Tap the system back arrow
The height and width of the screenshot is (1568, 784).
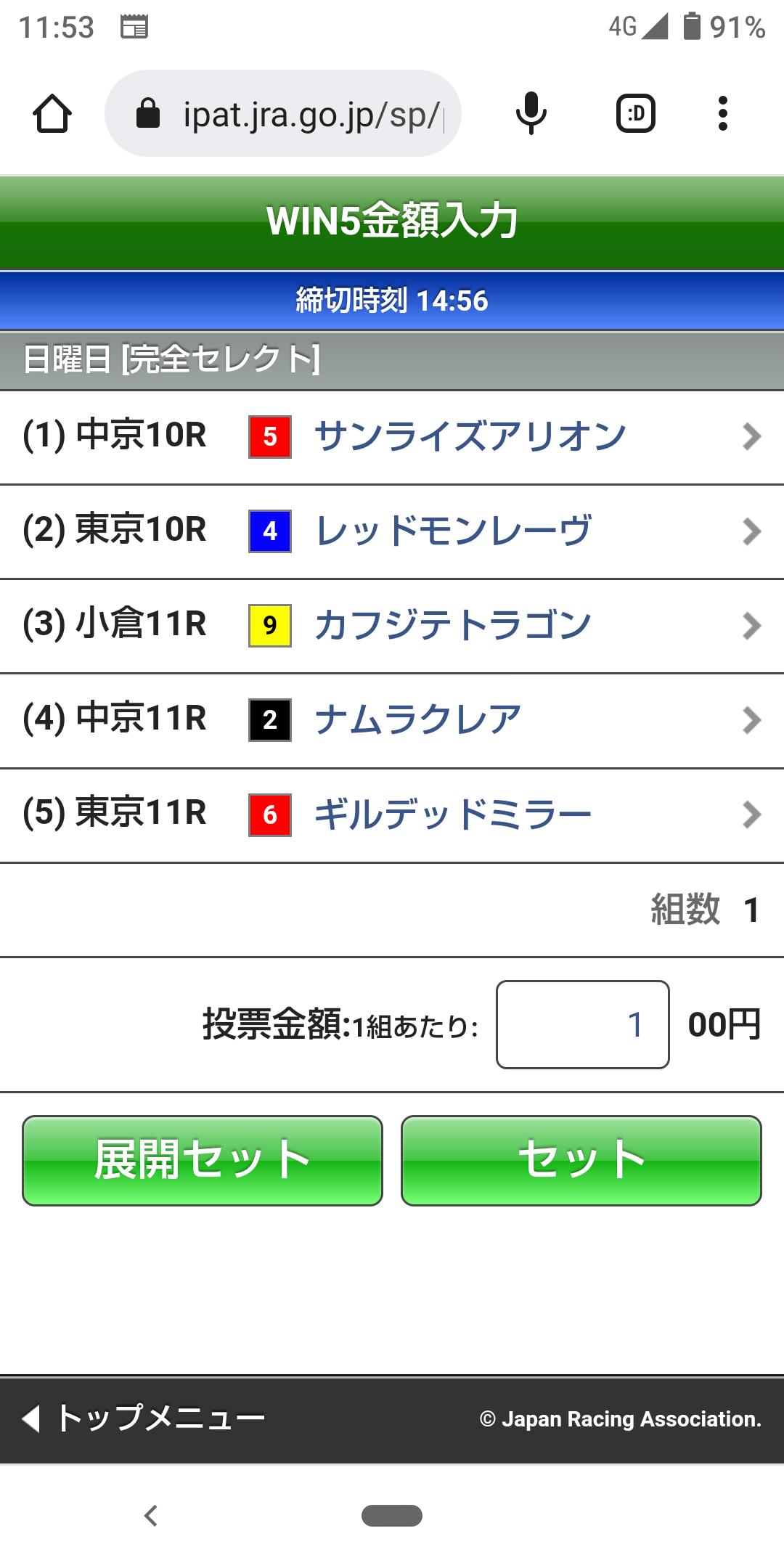pyautogui.click(x=151, y=1516)
